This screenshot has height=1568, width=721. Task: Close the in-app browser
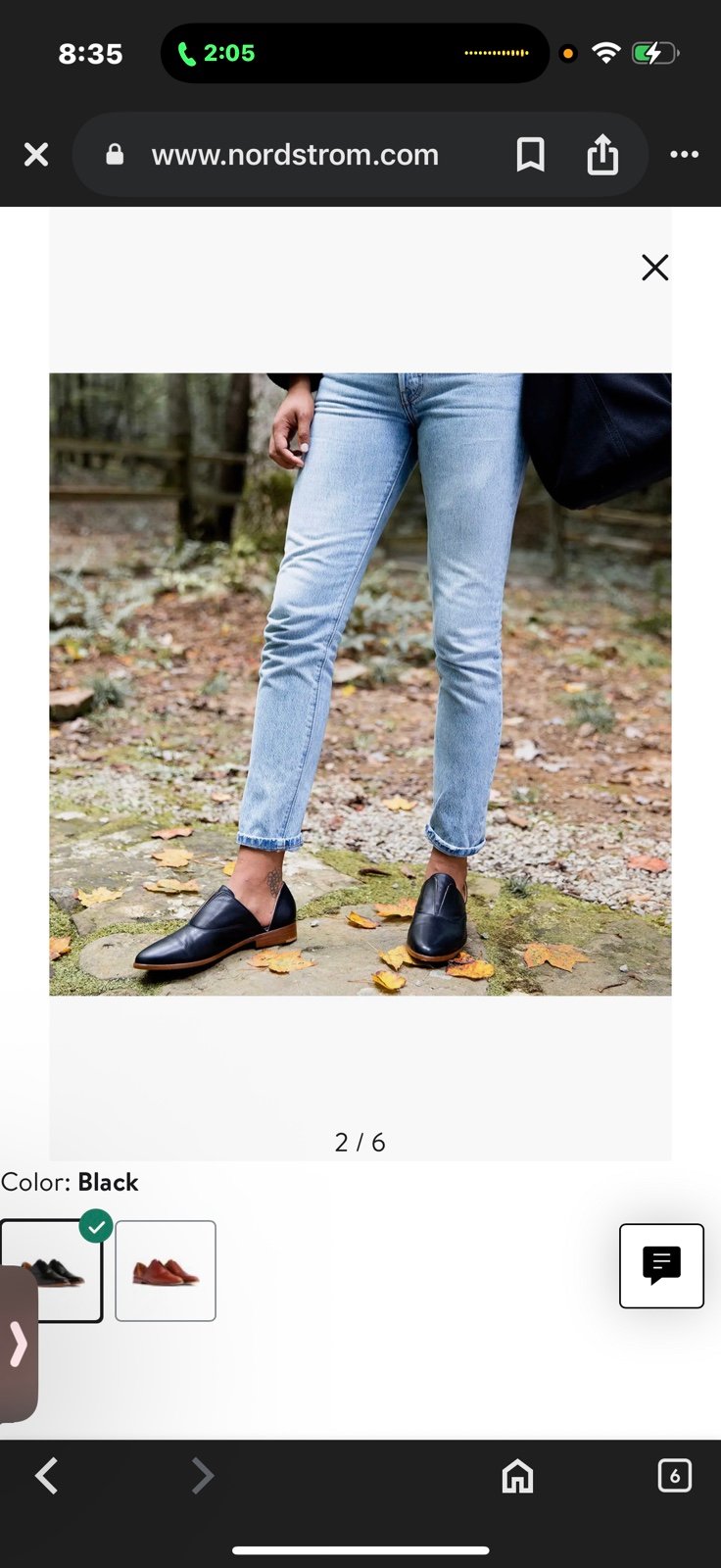pyautogui.click(x=36, y=155)
